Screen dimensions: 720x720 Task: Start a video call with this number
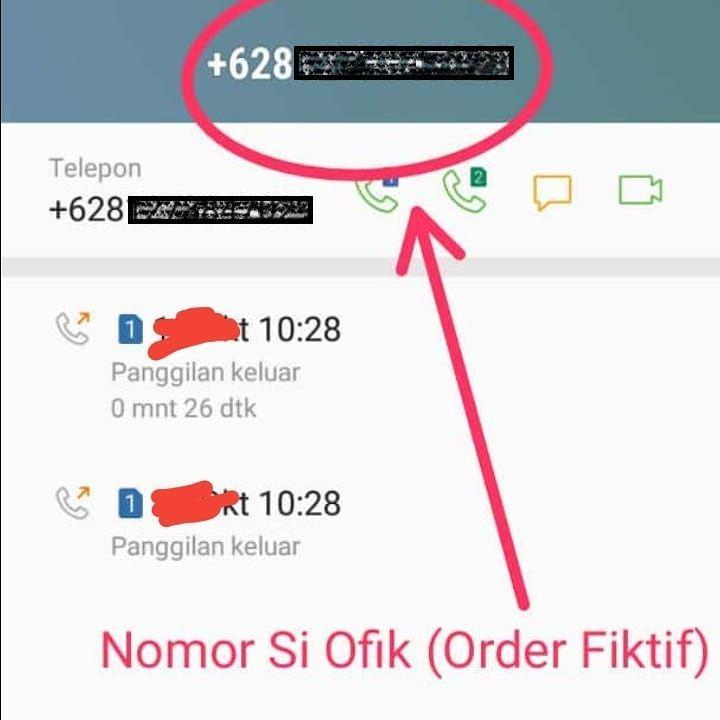point(640,190)
